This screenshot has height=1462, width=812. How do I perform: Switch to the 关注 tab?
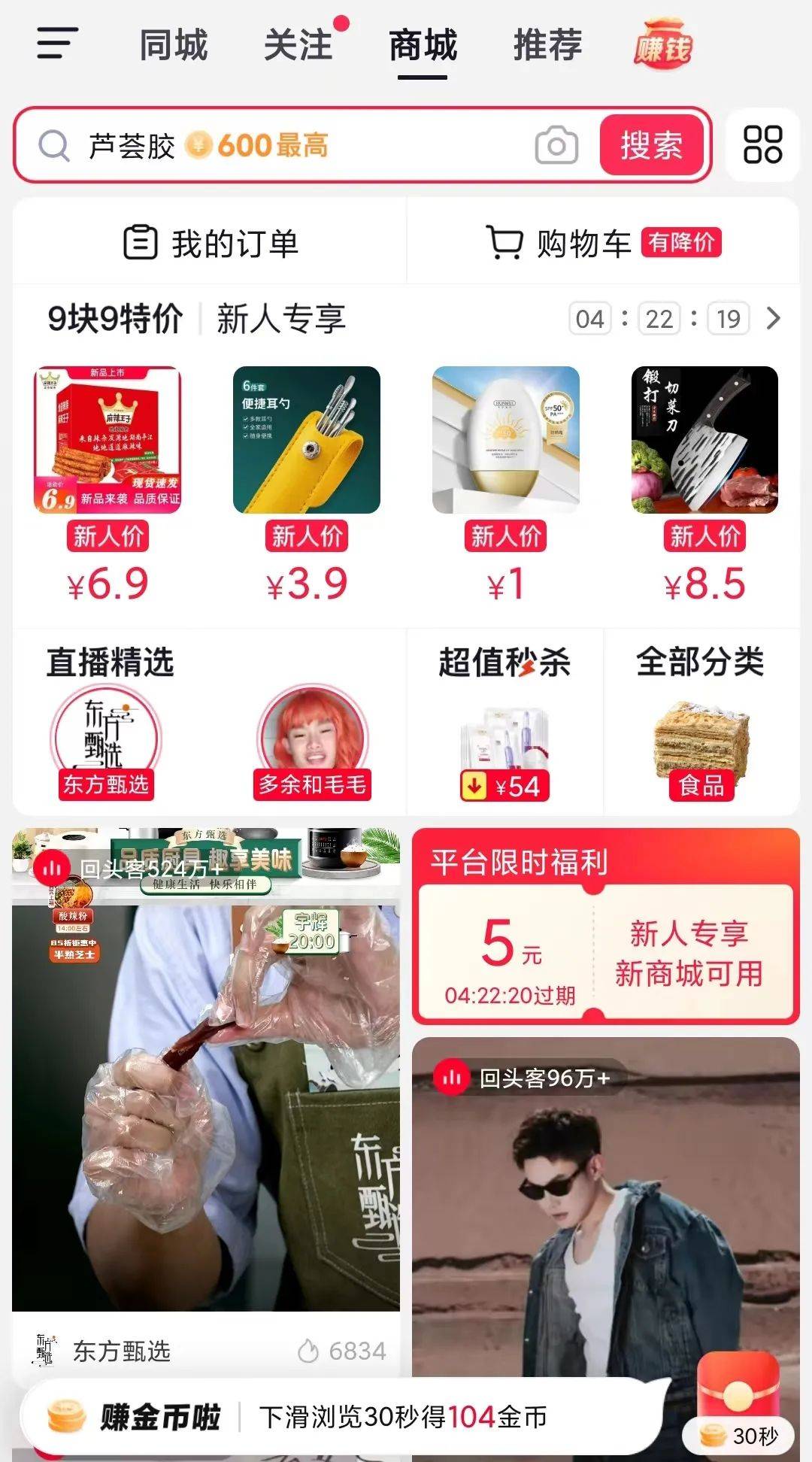point(298,45)
